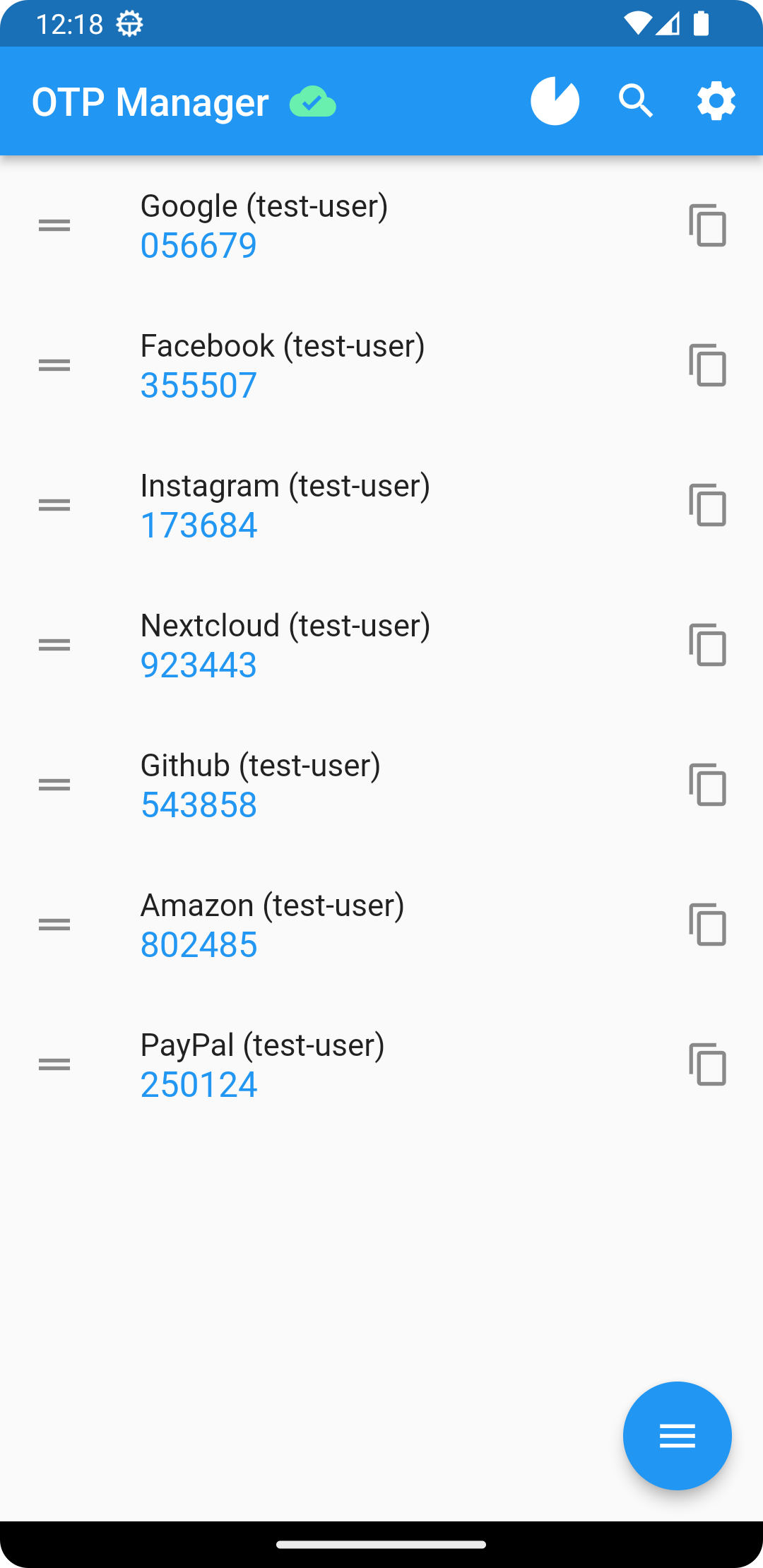Viewport: 763px width, 1568px height.
Task: Copy the Github OTP code
Action: pyautogui.click(x=708, y=785)
